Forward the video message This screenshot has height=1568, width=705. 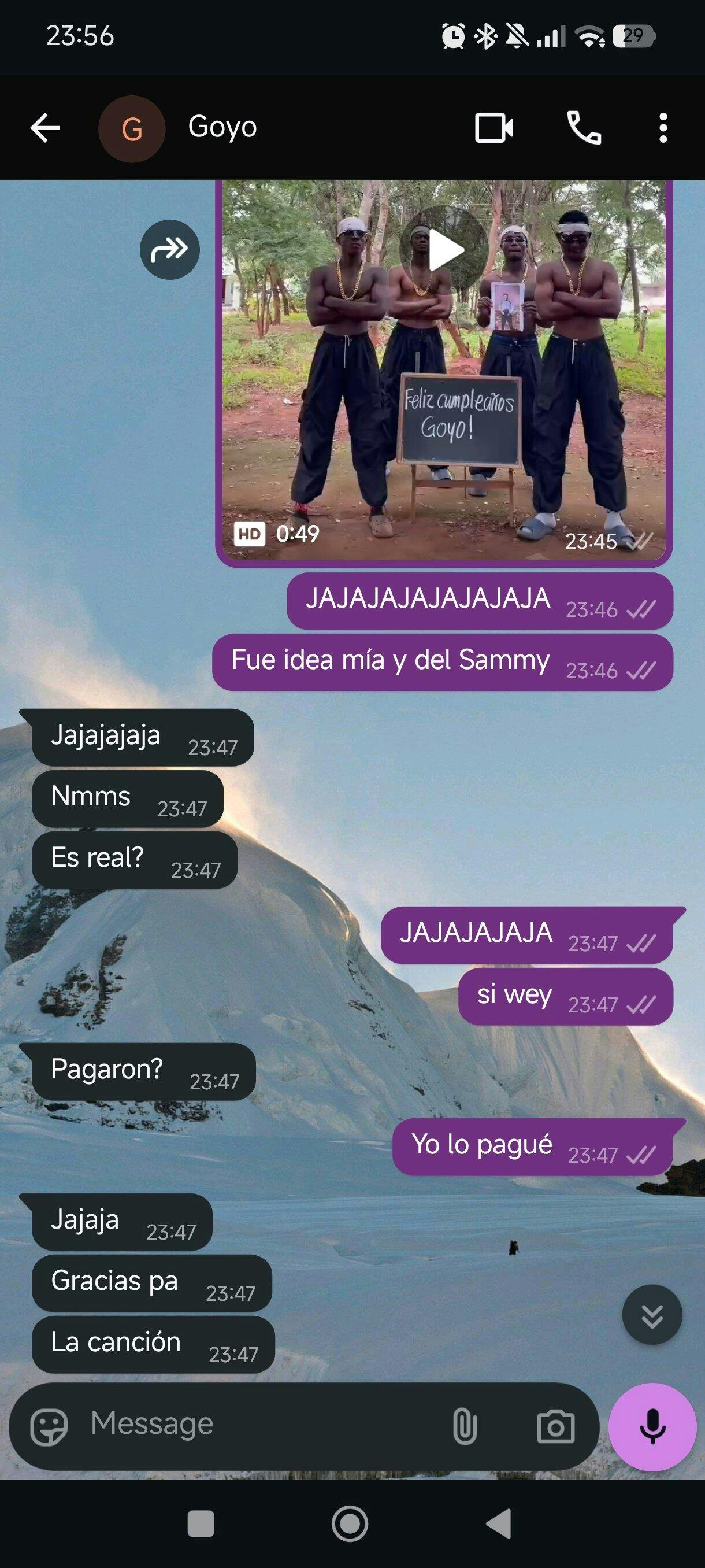(170, 250)
